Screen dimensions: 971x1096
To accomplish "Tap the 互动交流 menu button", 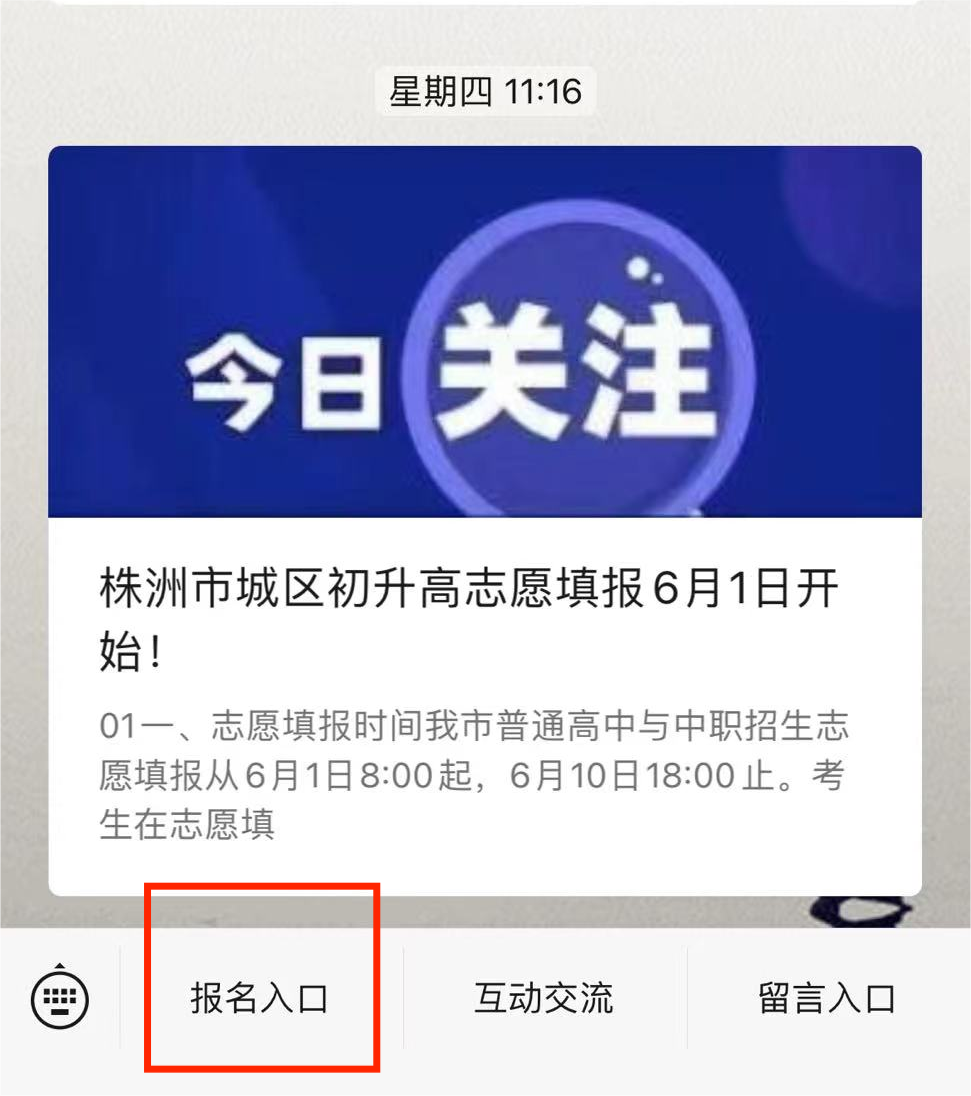I will [544, 998].
